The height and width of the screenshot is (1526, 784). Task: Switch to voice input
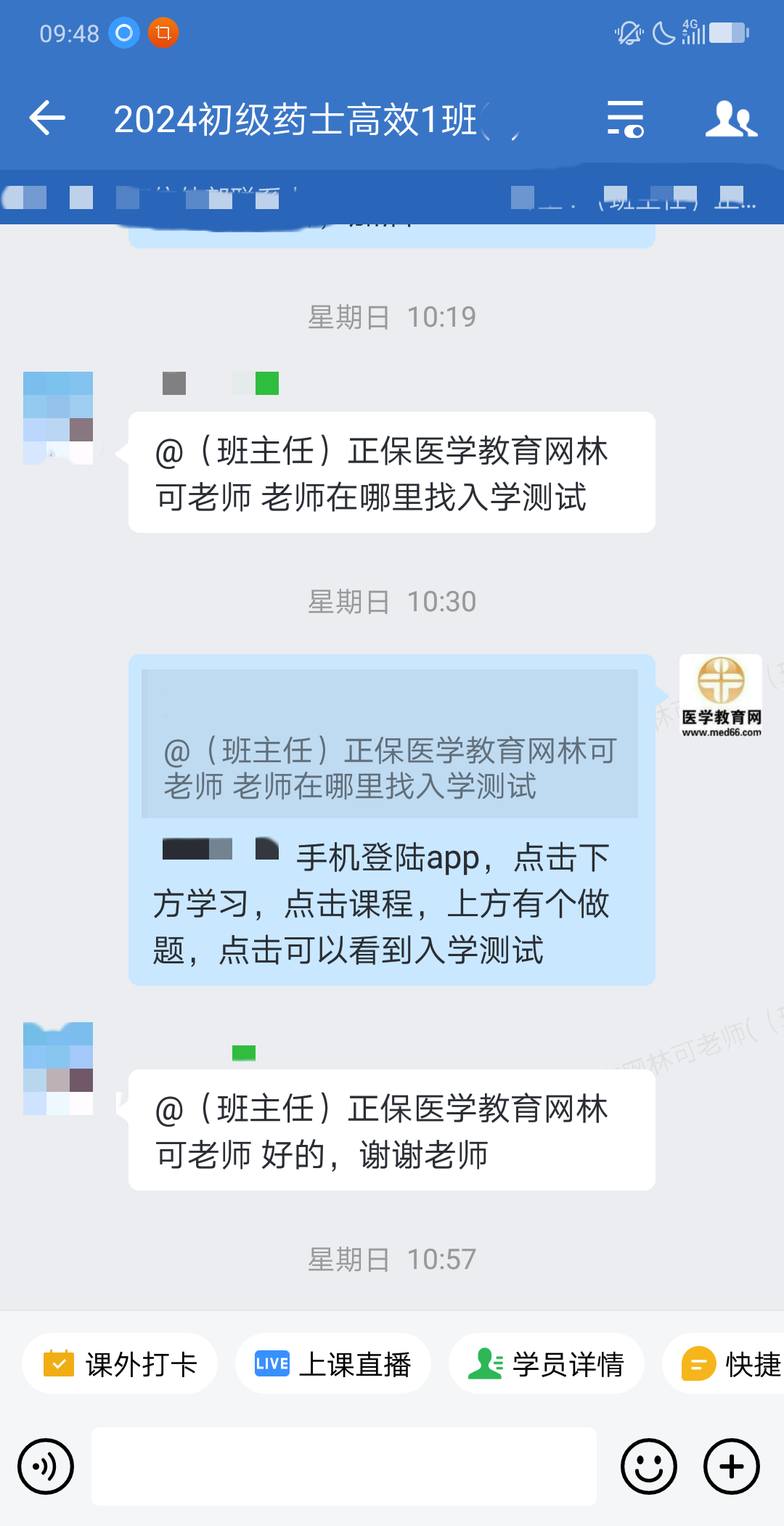(46, 1466)
